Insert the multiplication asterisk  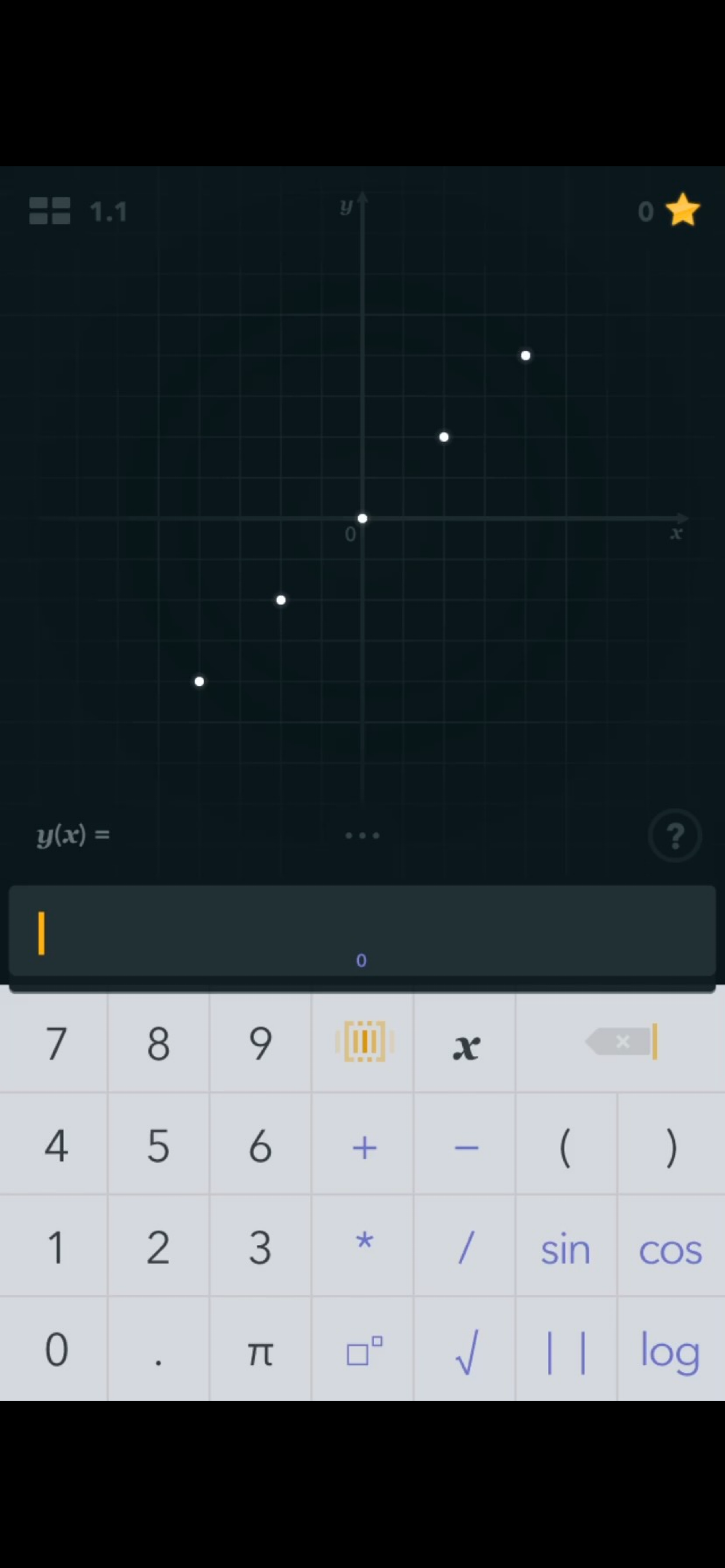(x=364, y=1246)
